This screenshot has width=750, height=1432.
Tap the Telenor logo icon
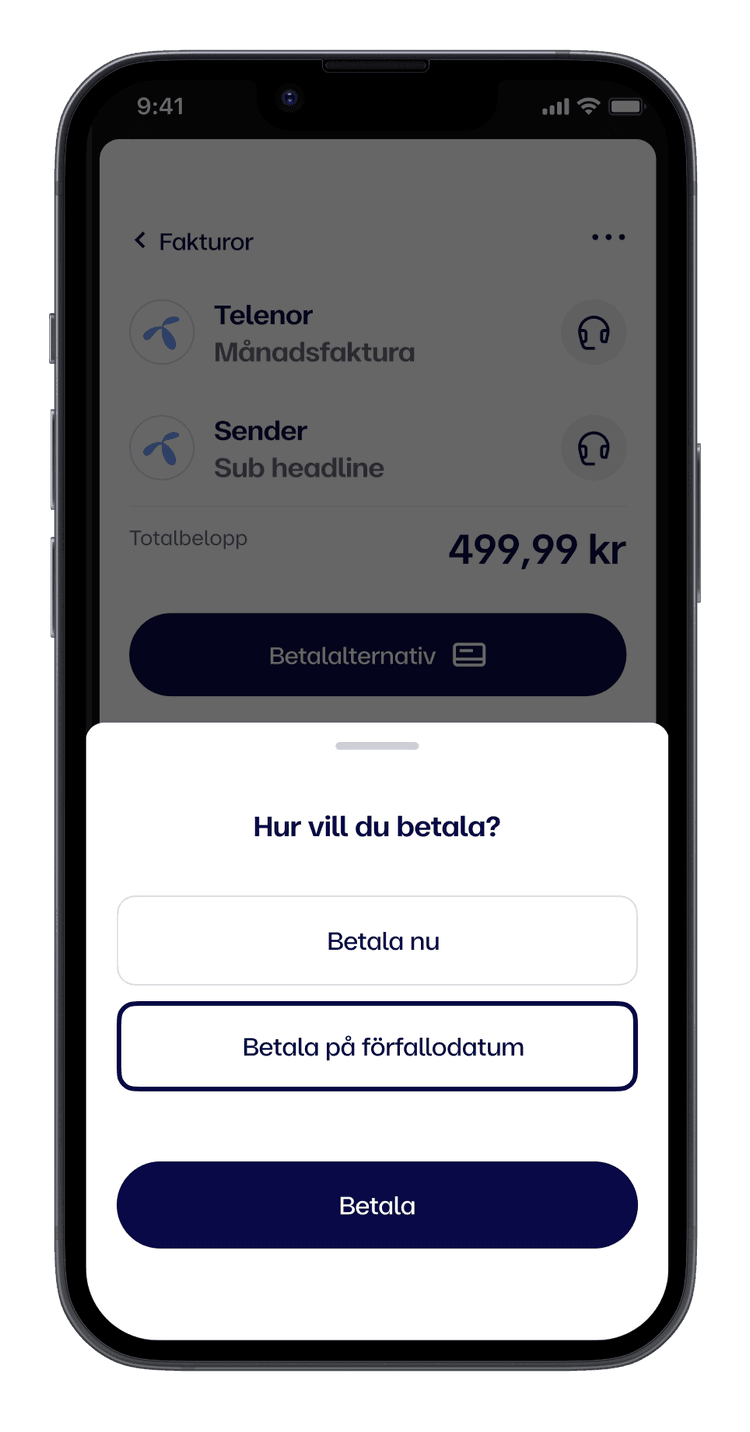162,332
